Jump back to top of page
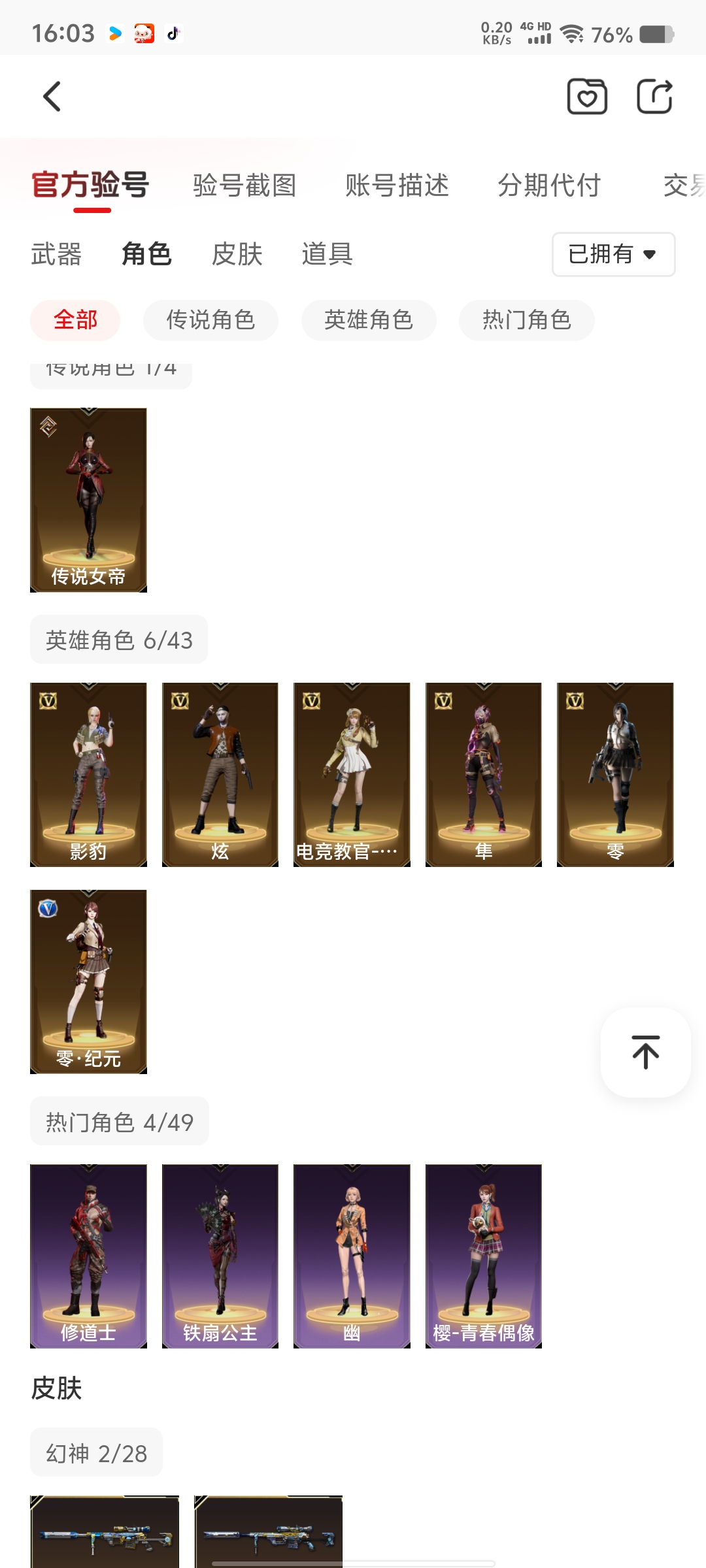The height and width of the screenshot is (1568, 706). pos(646,1052)
